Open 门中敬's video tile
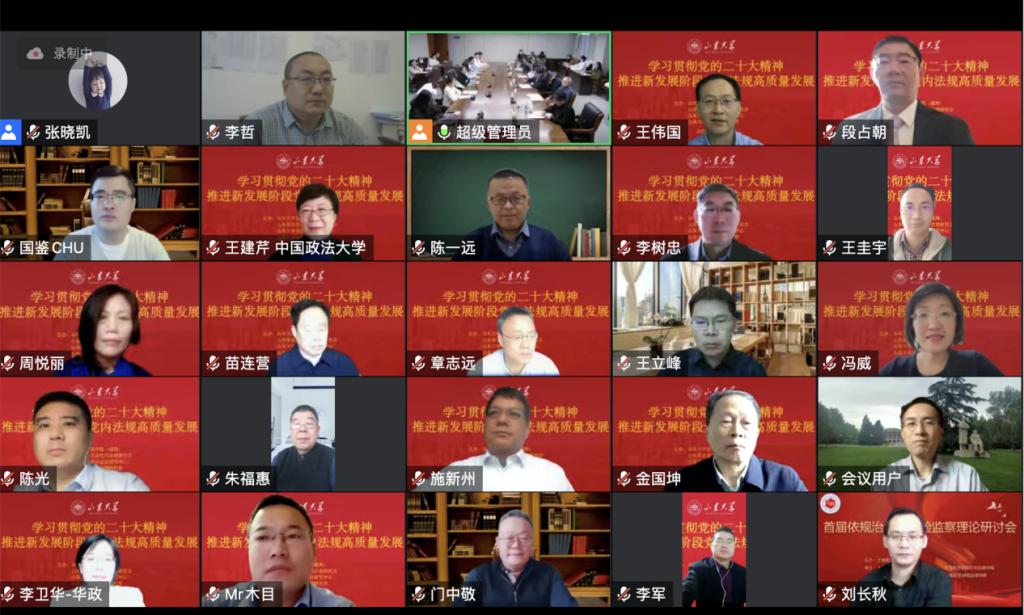Screen dimensions: 1024x615 [508, 548]
